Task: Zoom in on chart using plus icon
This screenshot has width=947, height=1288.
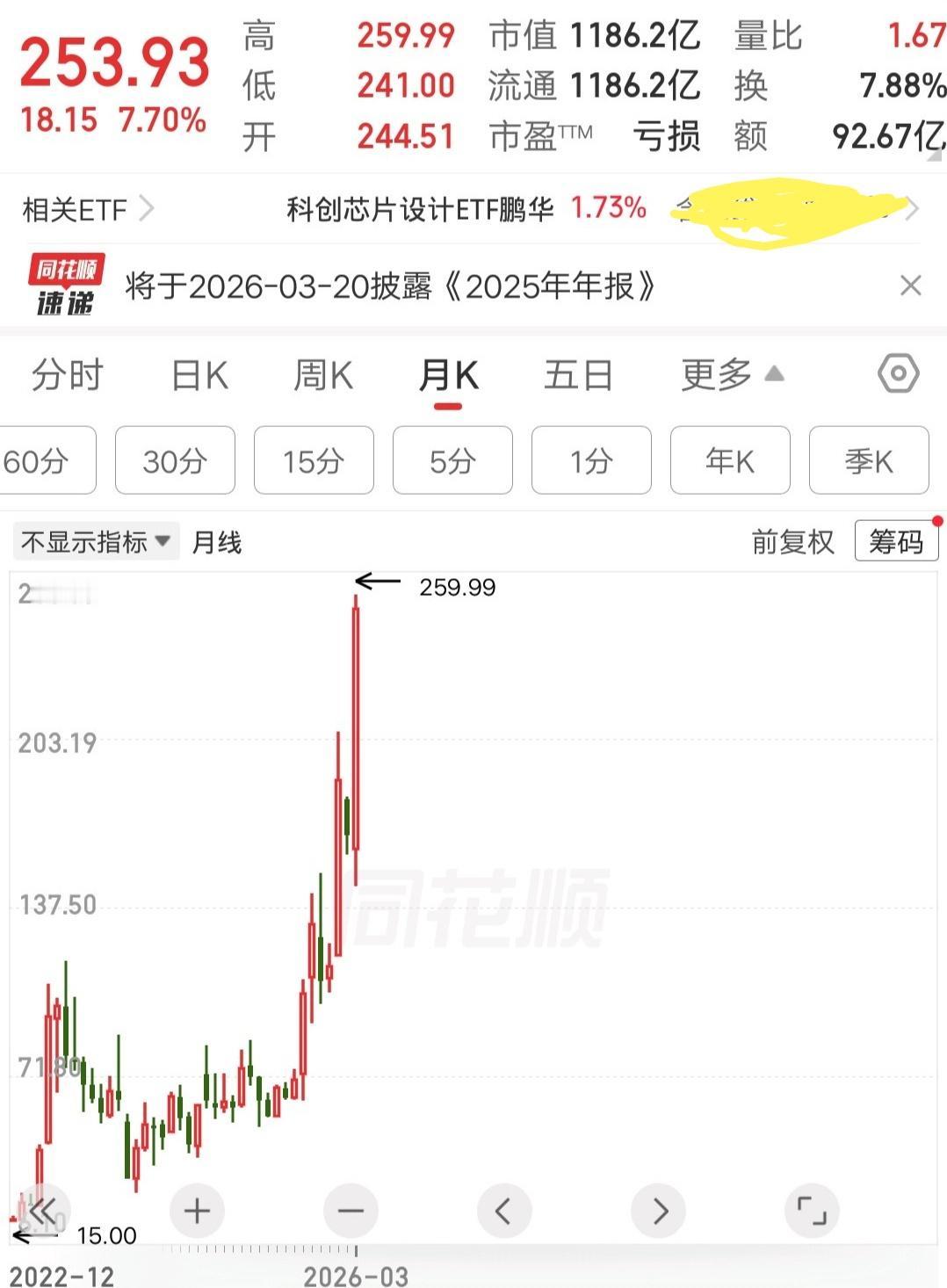Action: (197, 1210)
